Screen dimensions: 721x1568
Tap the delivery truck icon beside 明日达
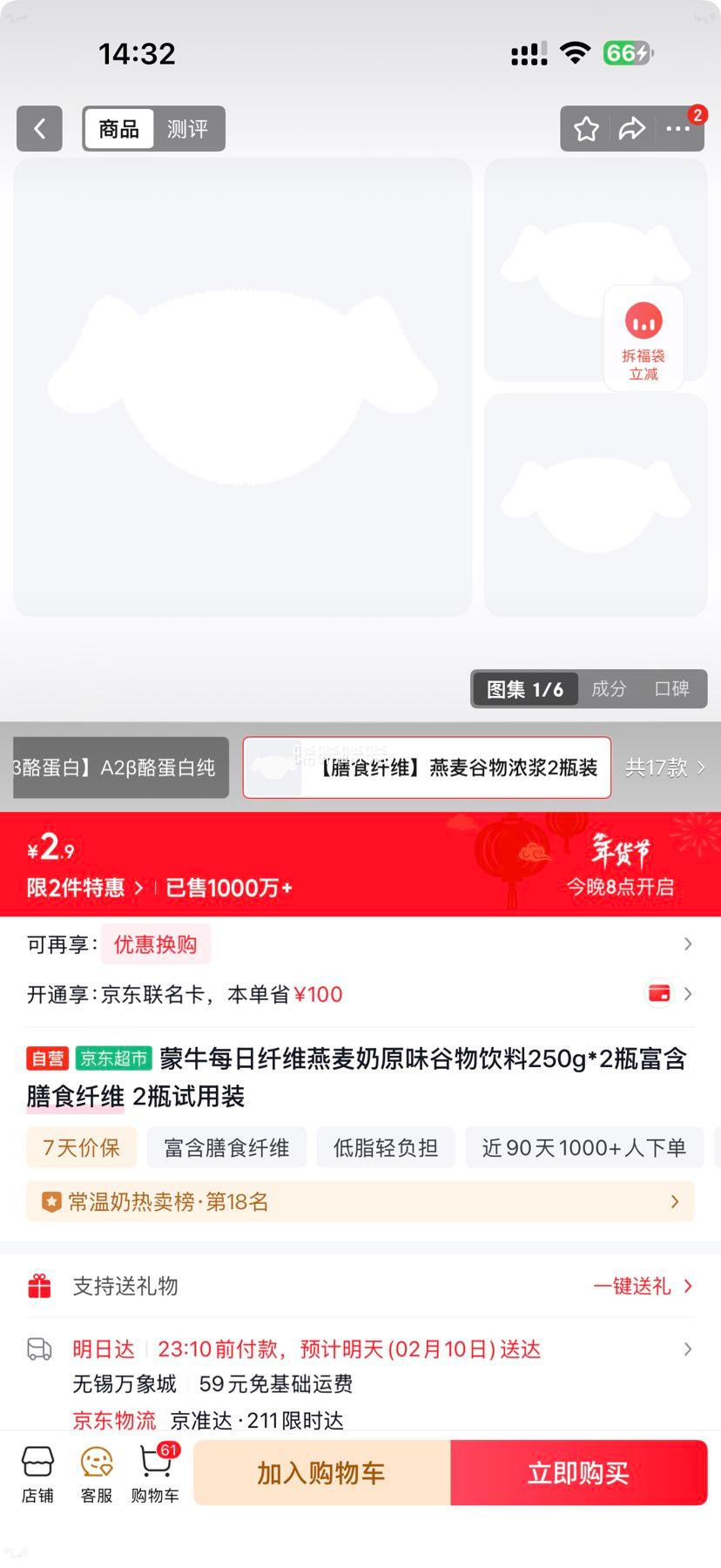(x=37, y=1349)
